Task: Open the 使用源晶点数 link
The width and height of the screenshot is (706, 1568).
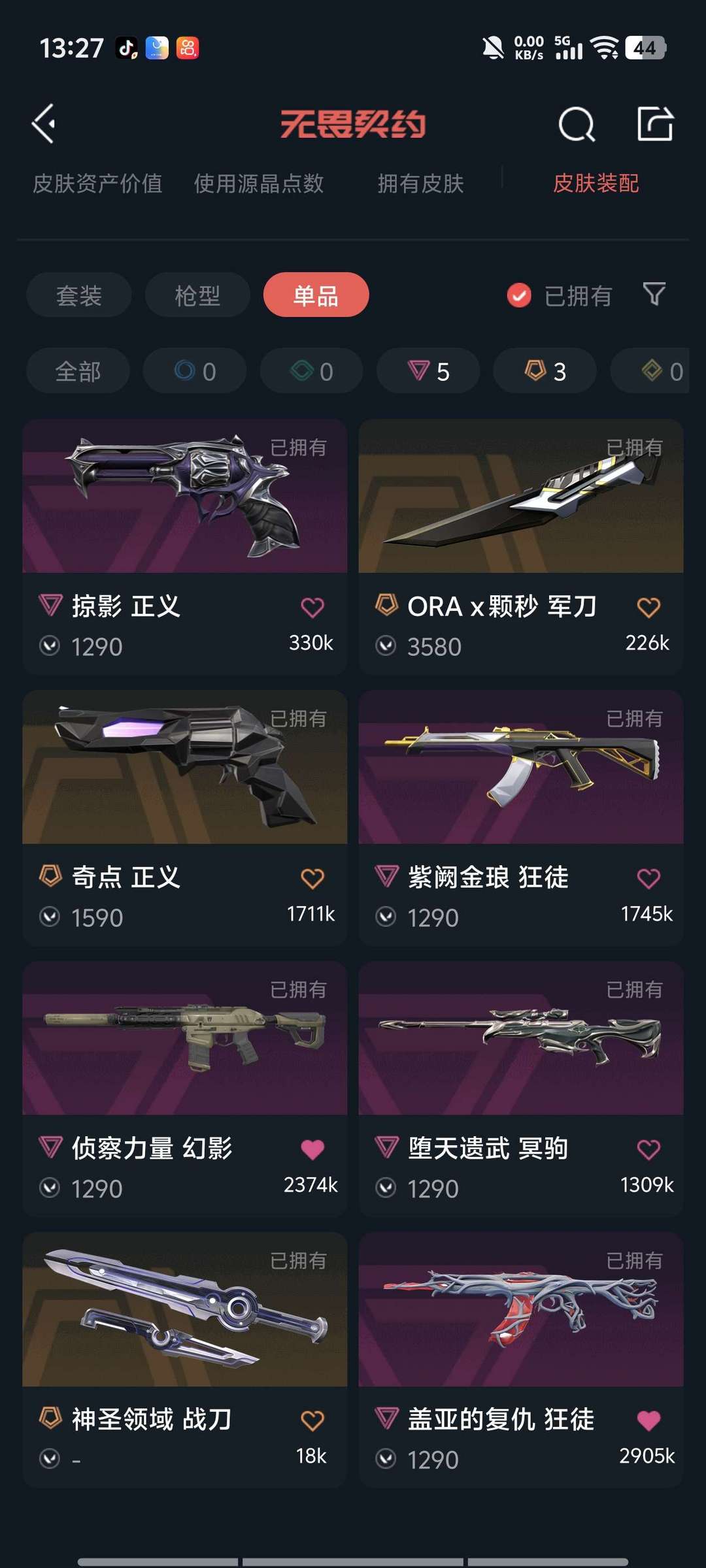Action: (260, 184)
